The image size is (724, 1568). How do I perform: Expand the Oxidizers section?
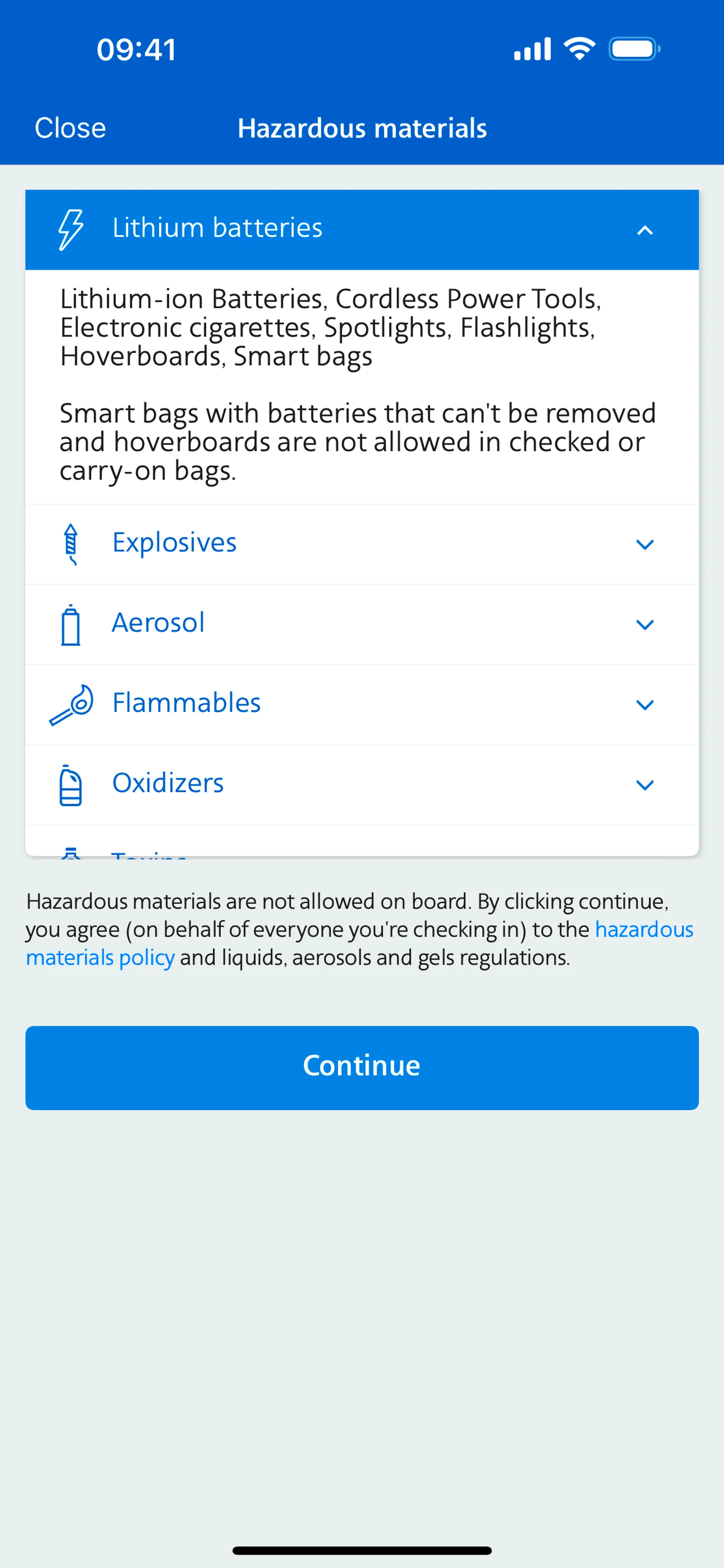click(362, 785)
